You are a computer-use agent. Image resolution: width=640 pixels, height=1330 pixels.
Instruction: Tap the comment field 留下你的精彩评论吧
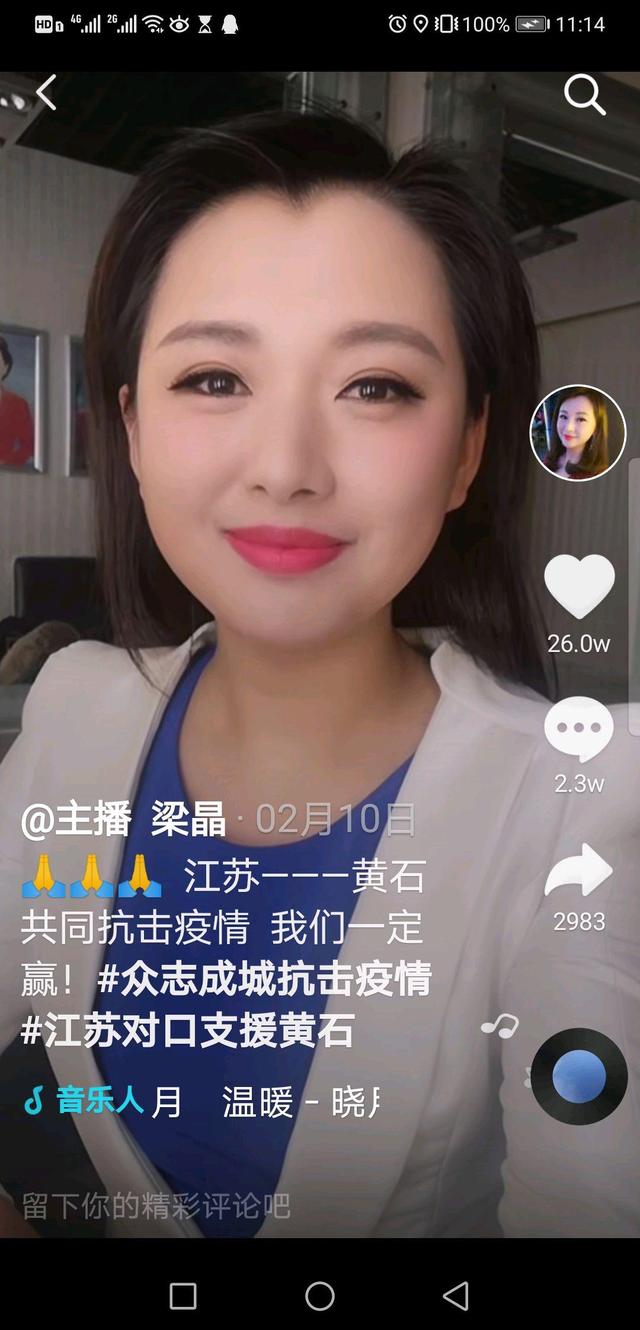(x=156, y=1205)
